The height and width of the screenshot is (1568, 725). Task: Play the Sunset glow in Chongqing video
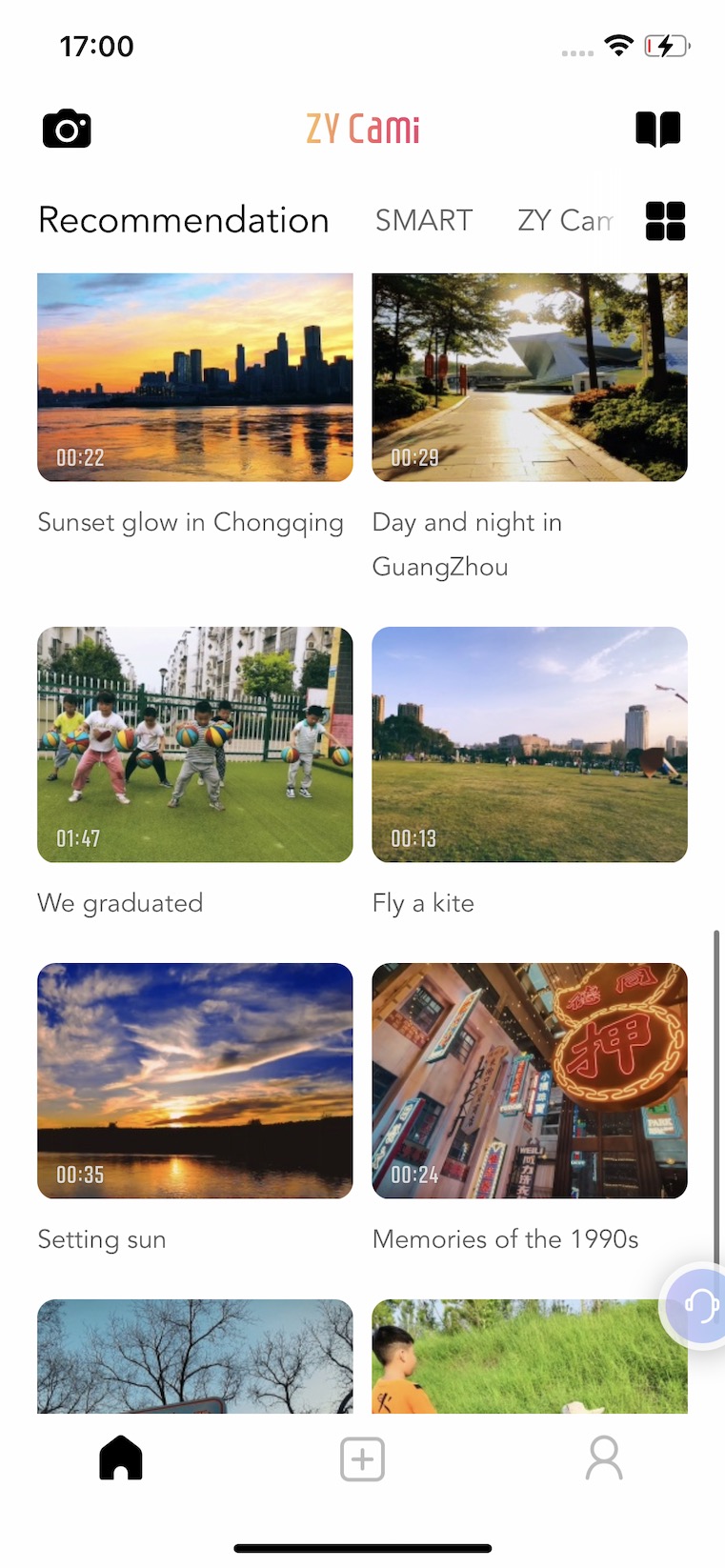click(x=195, y=377)
